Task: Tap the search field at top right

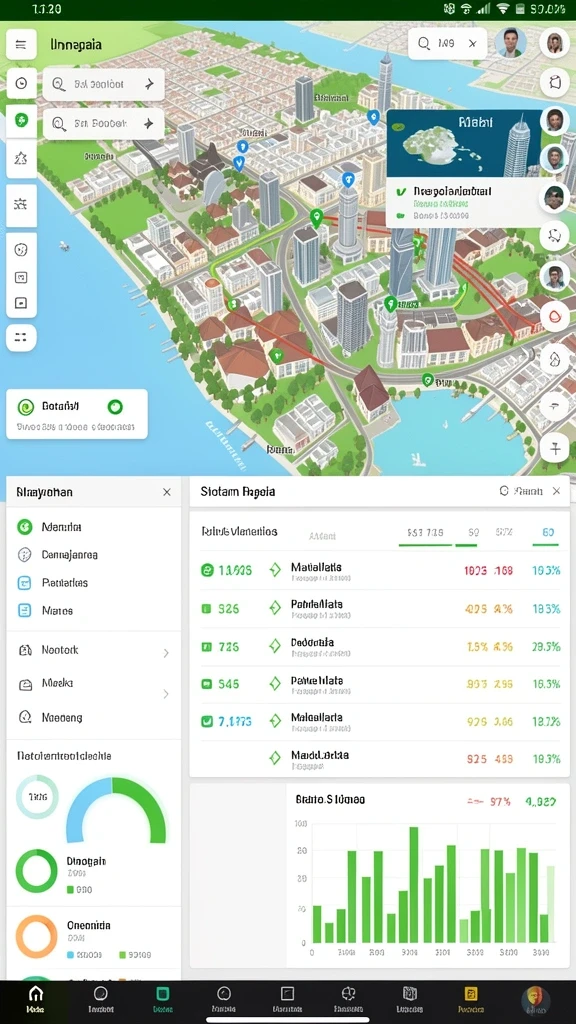Action: pos(447,44)
